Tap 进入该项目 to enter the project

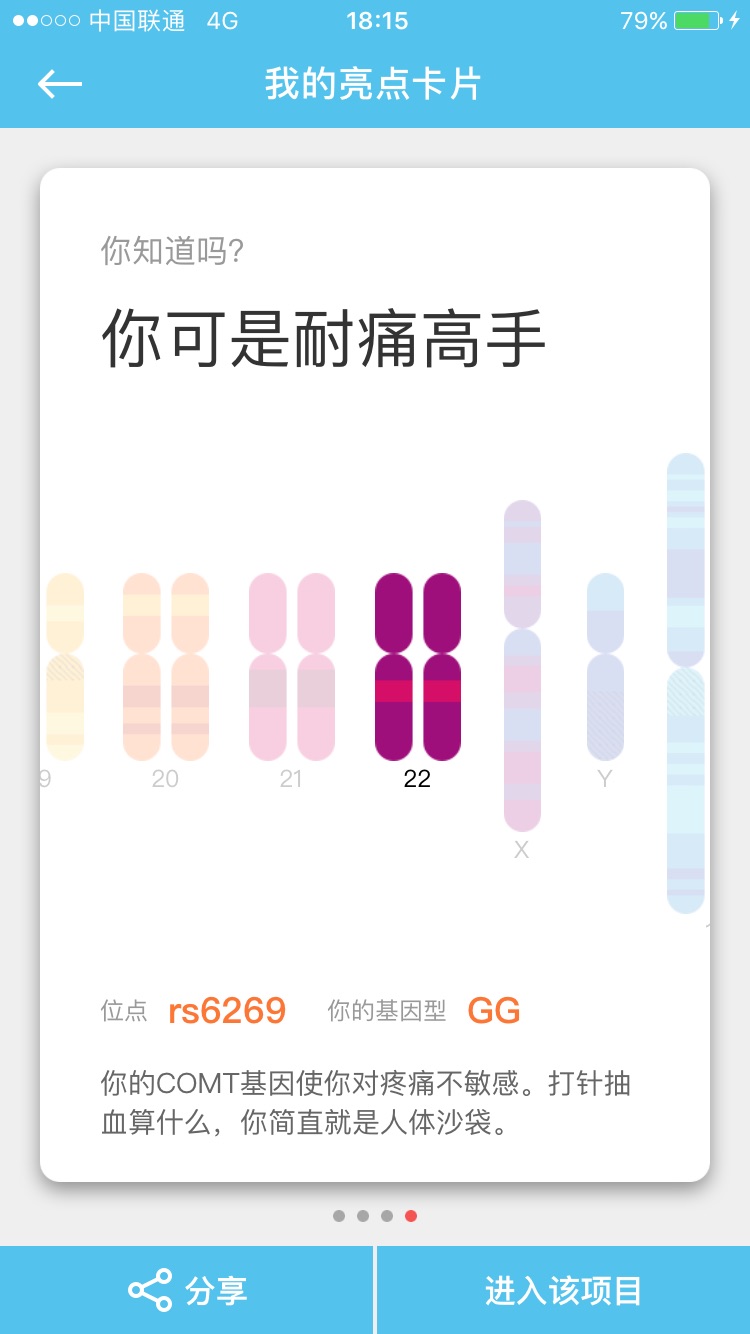tap(563, 1290)
